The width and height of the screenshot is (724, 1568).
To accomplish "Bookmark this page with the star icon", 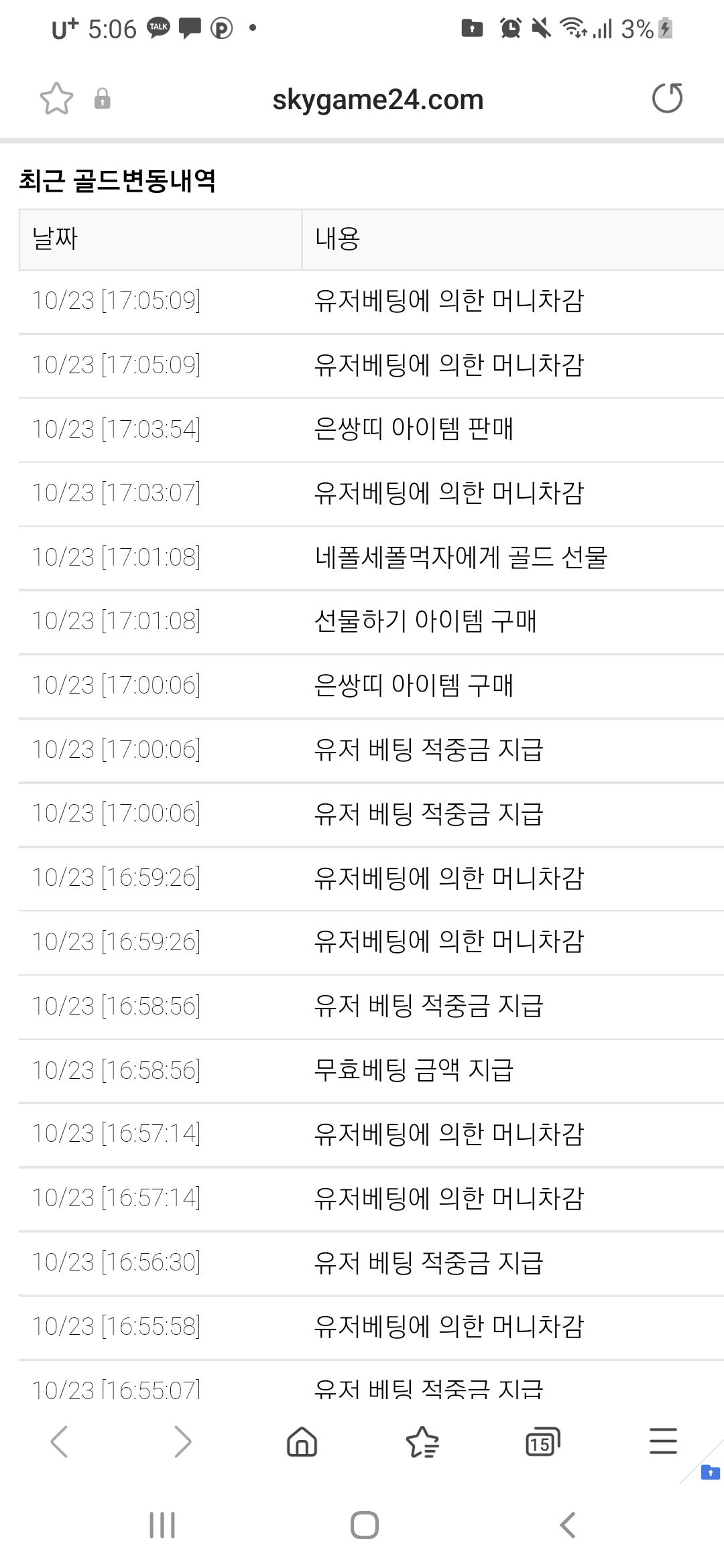I will pyautogui.click(x=56, y=99).
